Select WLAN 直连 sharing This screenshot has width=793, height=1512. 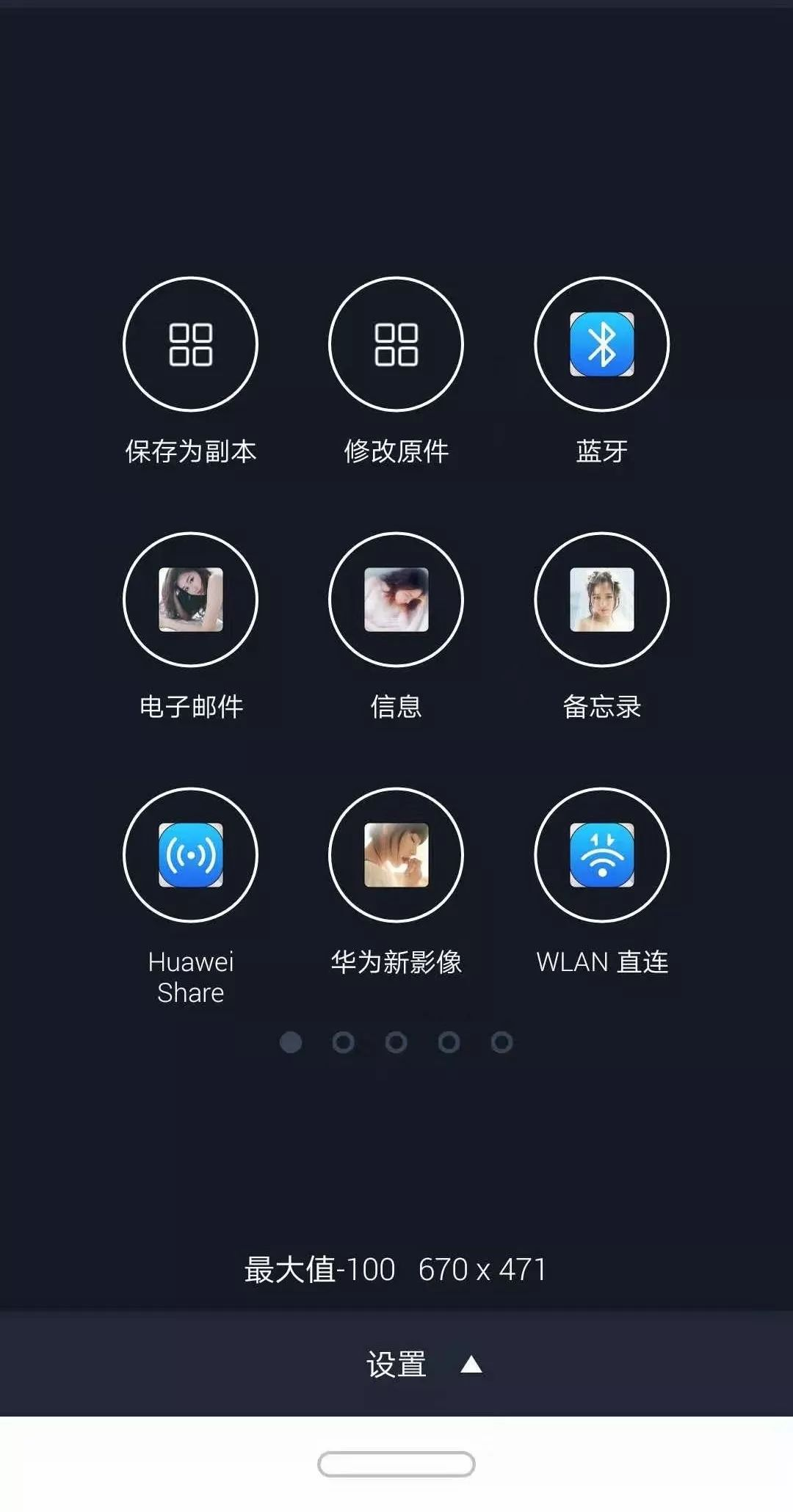point(601,855)
